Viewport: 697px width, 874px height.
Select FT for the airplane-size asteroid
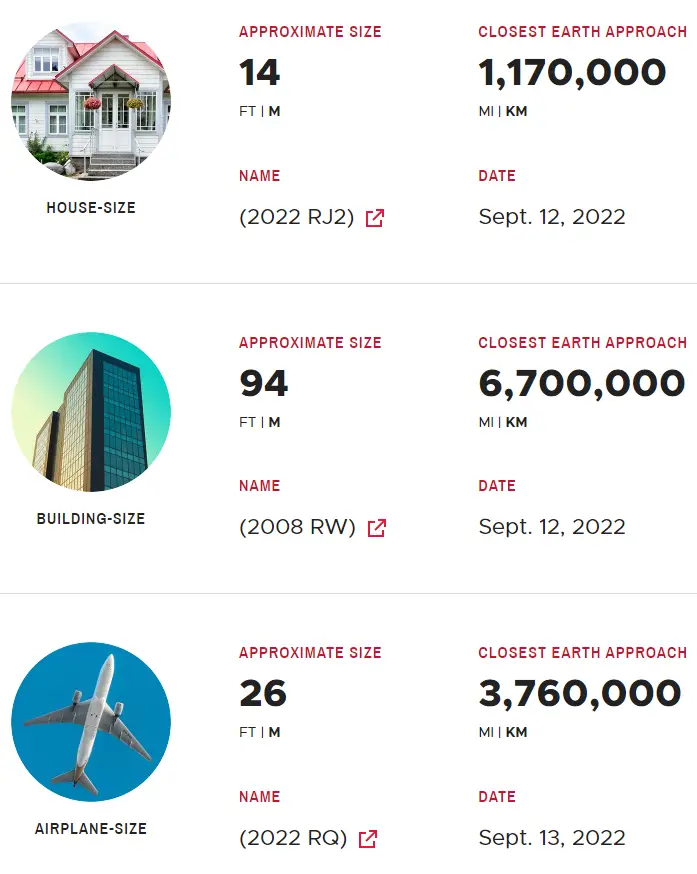[x=247, y=732]
